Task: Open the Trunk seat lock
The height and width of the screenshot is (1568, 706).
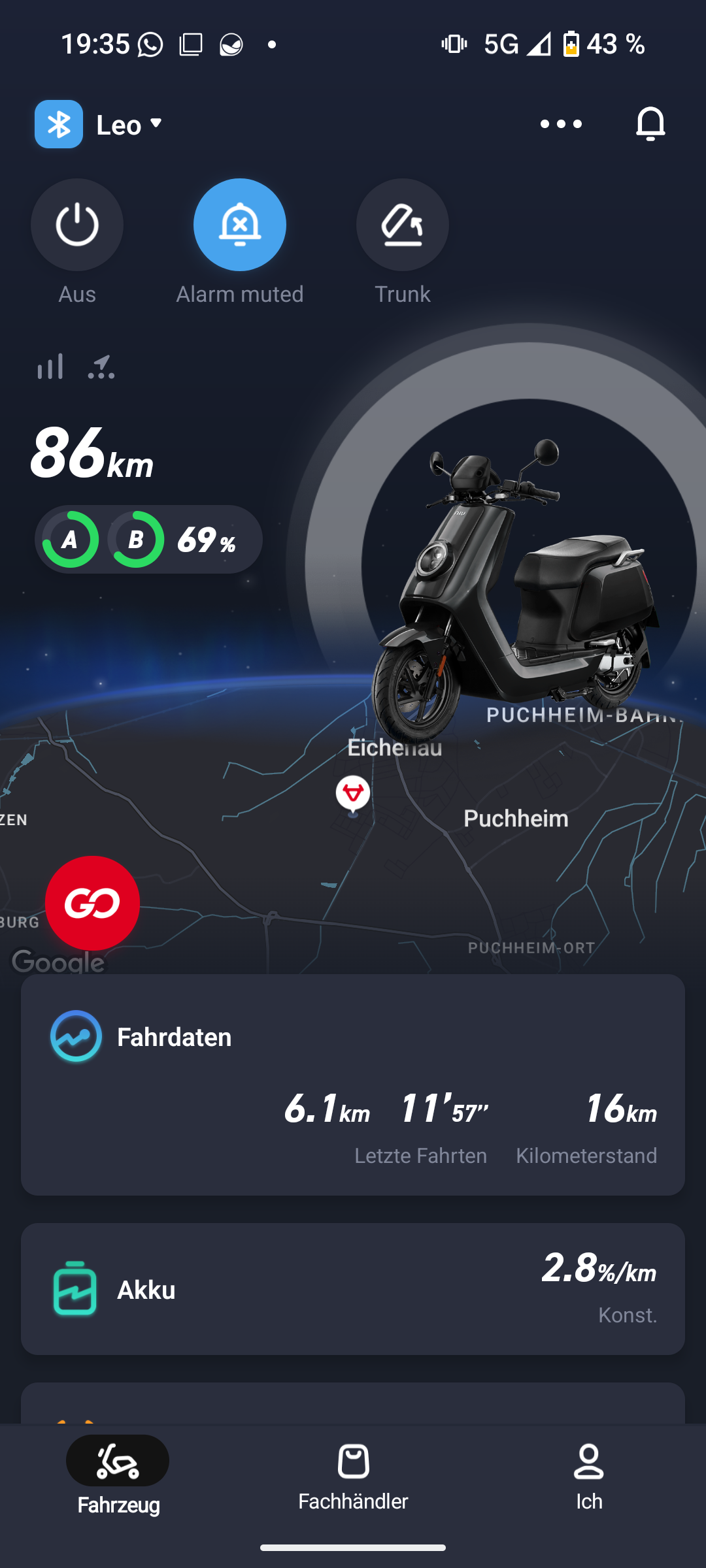Action: point(403,225)
